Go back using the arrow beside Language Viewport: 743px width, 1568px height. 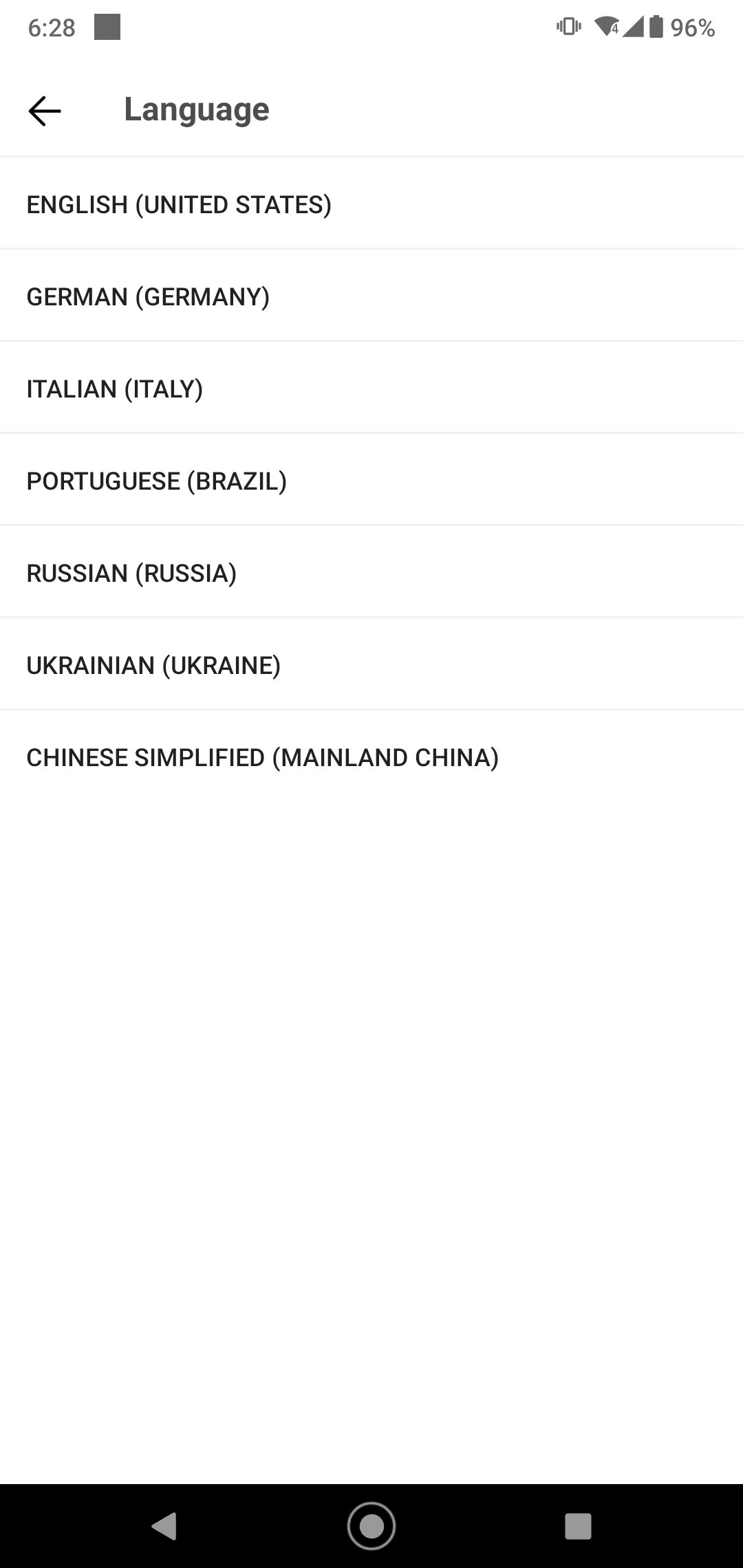coord(45,111)
